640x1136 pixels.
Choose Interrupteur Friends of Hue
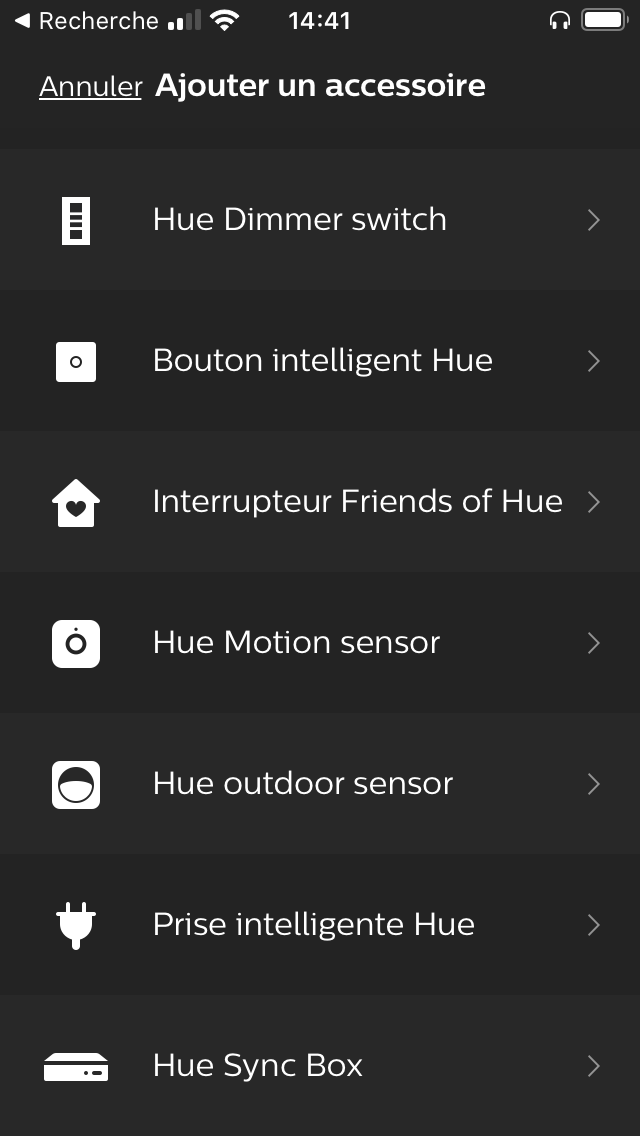tap(320, 501)
